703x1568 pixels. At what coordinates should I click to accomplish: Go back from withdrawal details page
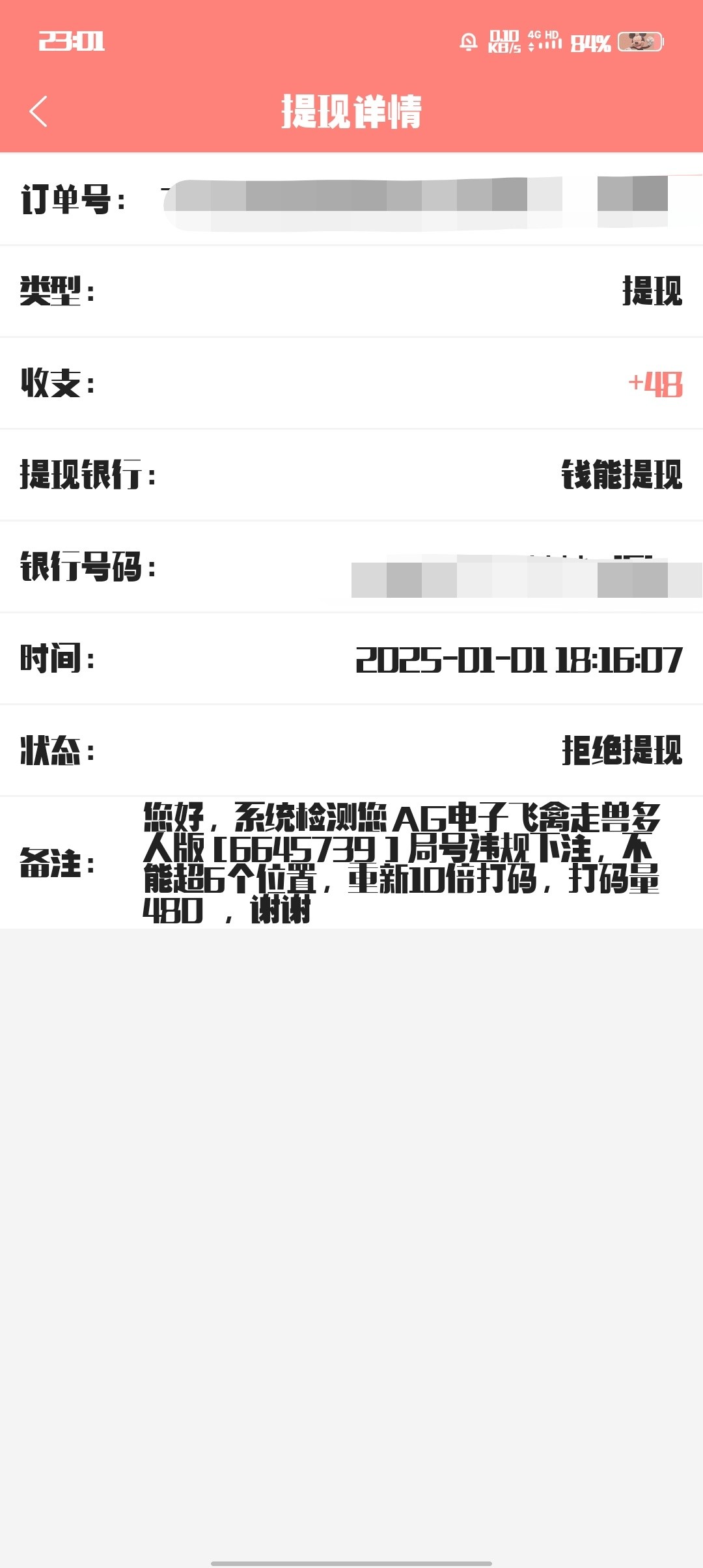click(x=39, y=111)
